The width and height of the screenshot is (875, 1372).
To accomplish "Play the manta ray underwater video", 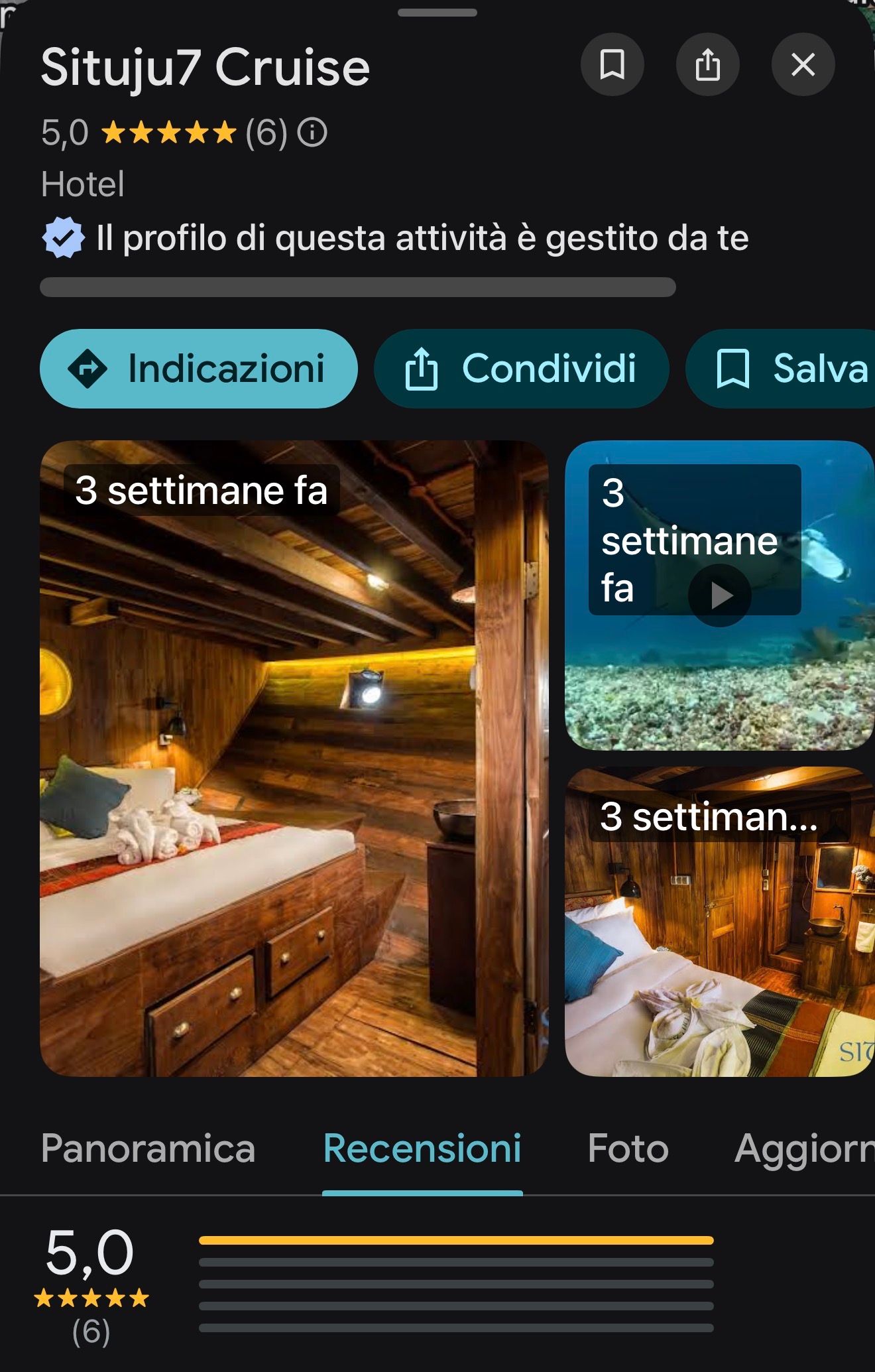I will click(x=720, y=595).
